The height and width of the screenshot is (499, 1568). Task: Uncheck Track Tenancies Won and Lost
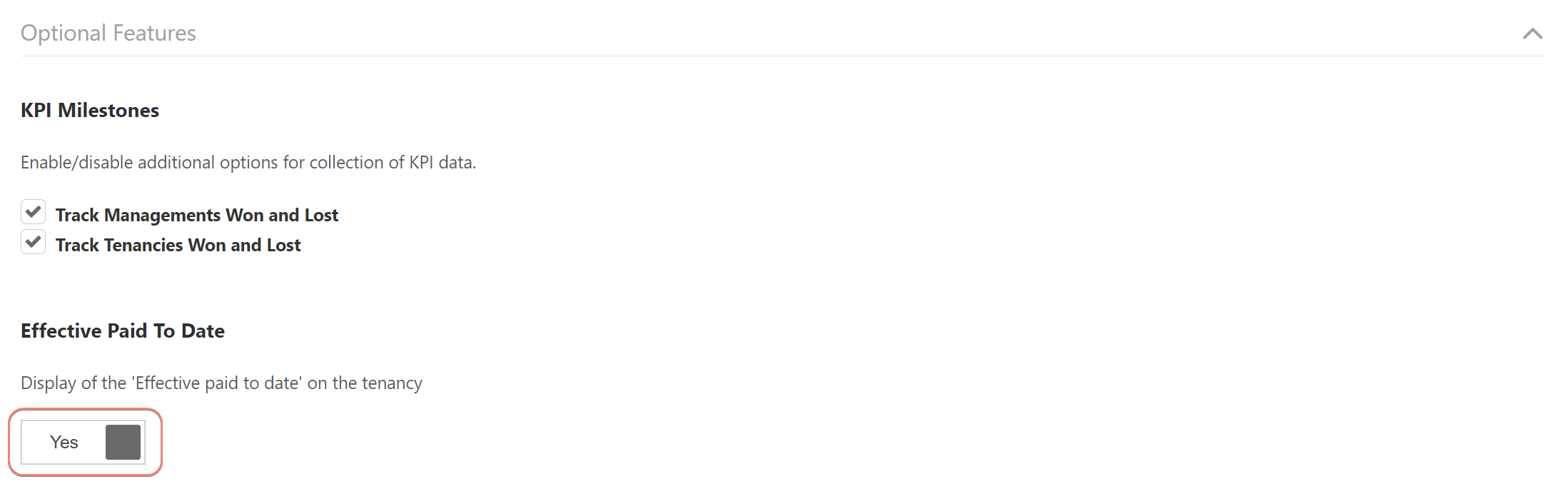(33, 243)
